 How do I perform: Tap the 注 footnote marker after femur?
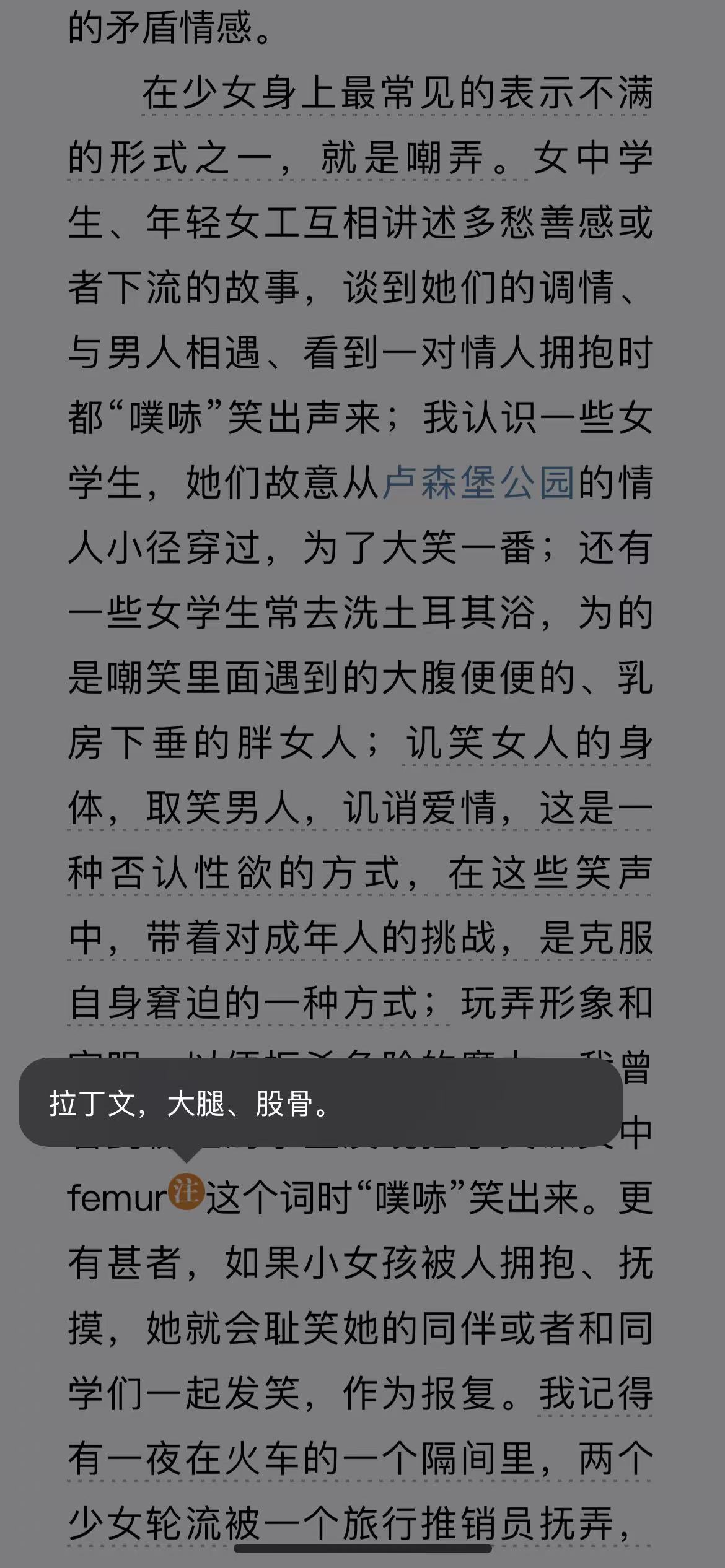point(187,1190)
